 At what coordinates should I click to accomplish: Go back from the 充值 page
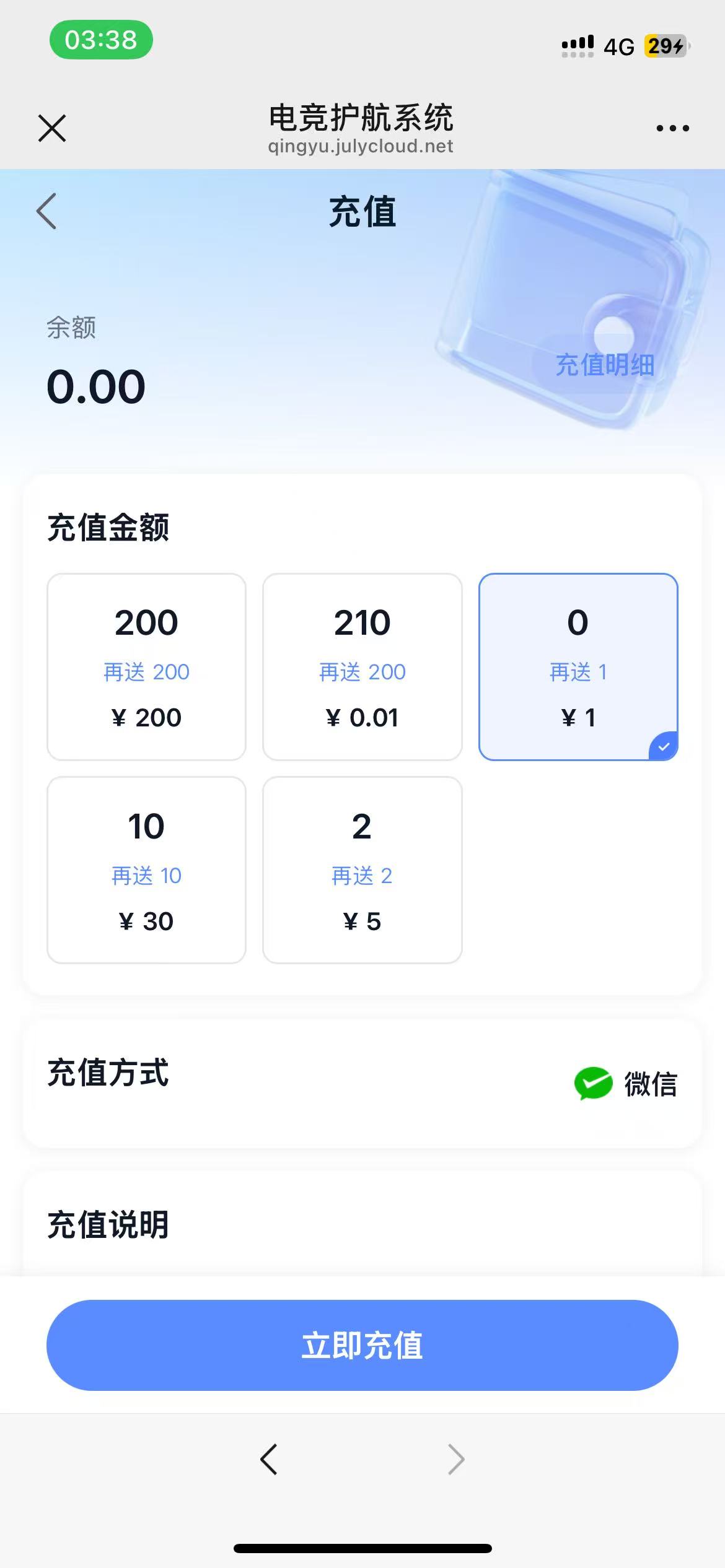pos(47,211)
